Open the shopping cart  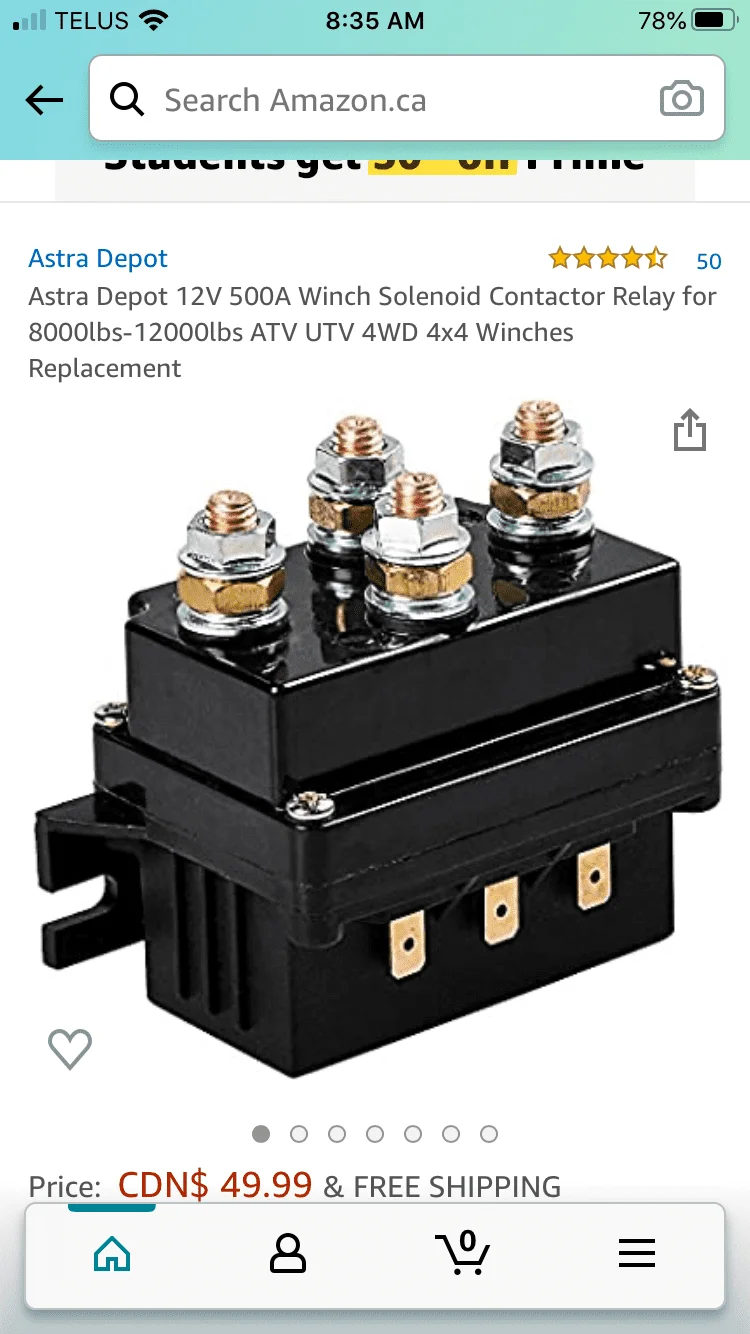[462, 1253]
